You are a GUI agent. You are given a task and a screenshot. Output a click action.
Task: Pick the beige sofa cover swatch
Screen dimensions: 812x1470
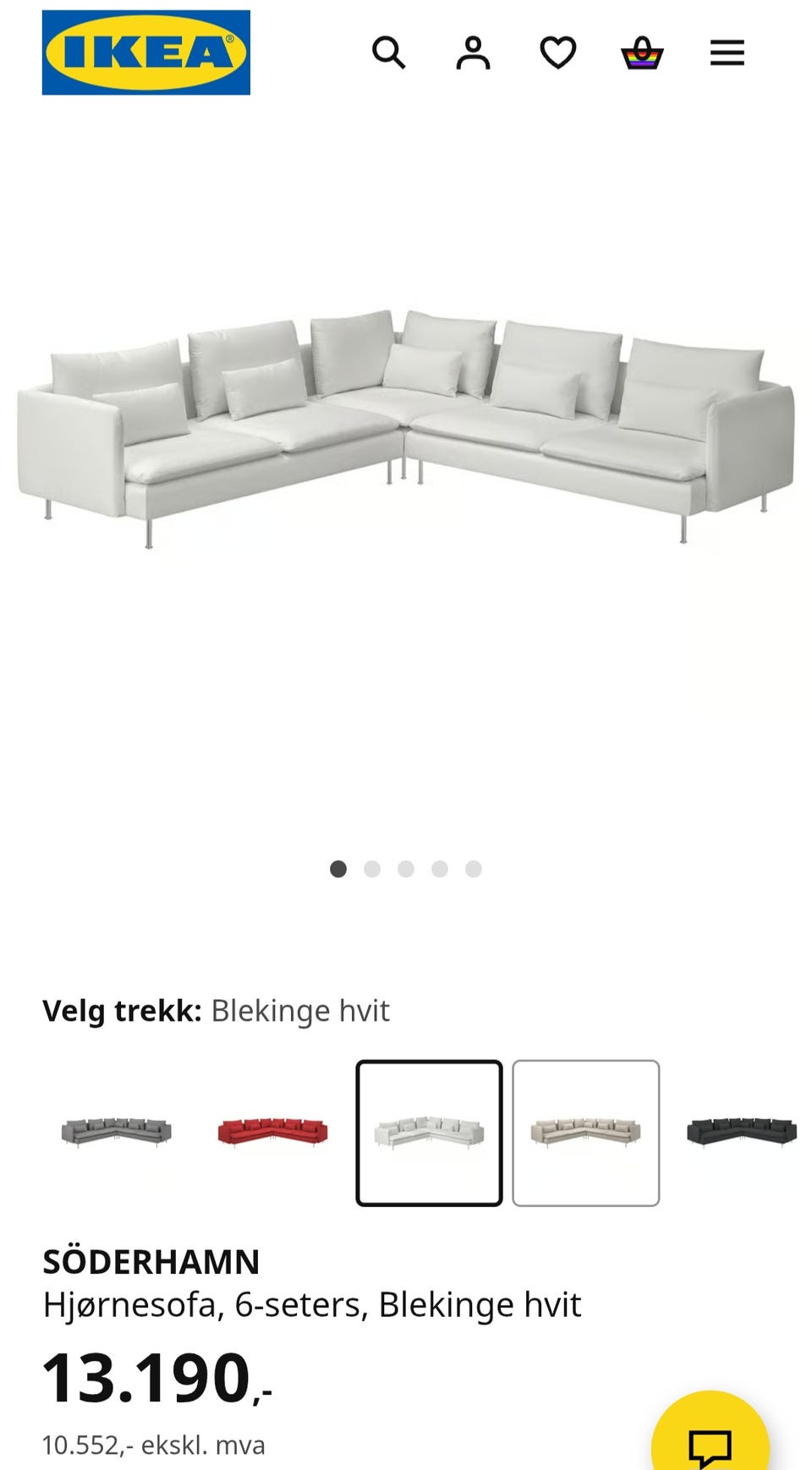[x=587, y=1136]
